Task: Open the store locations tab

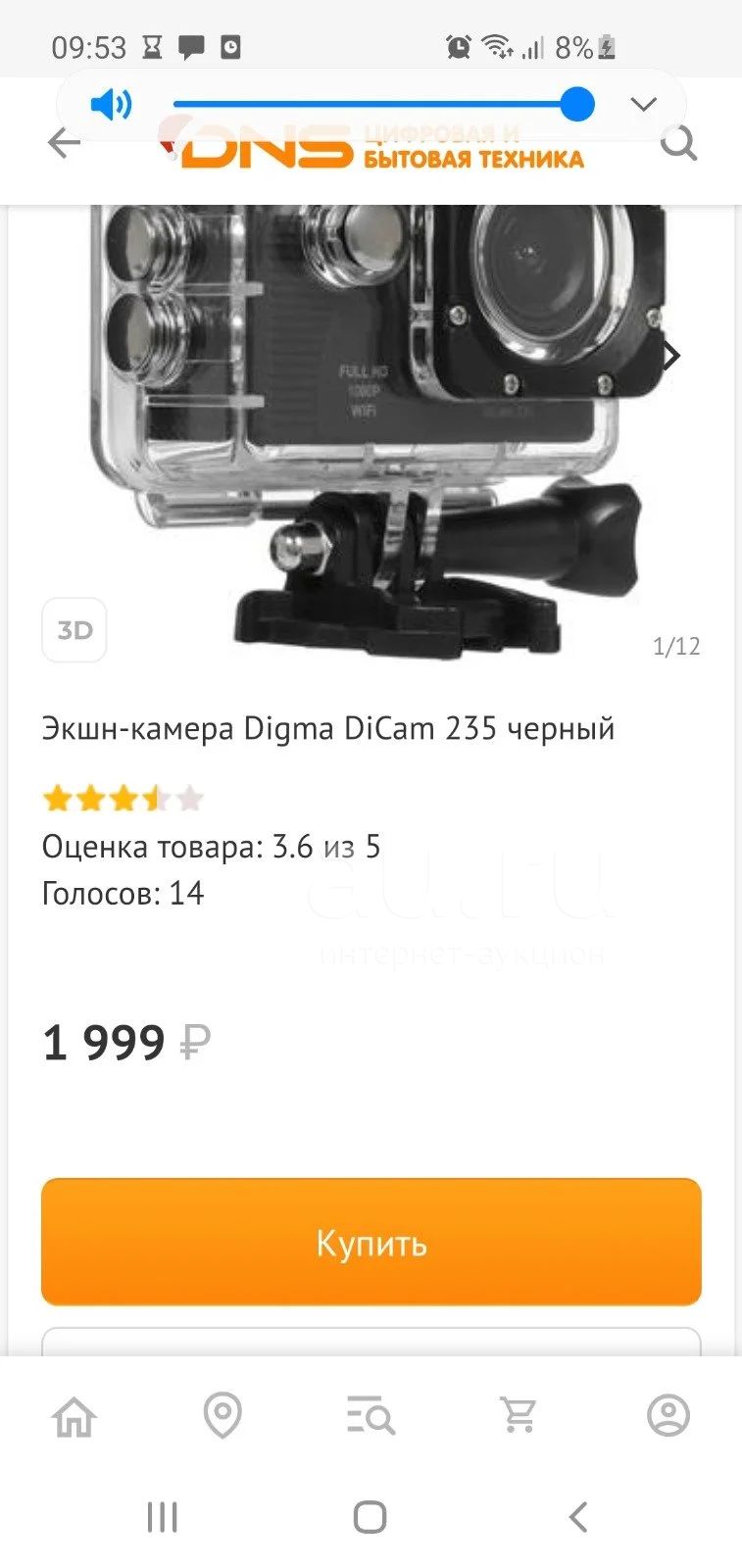Action: (223, 1416)
